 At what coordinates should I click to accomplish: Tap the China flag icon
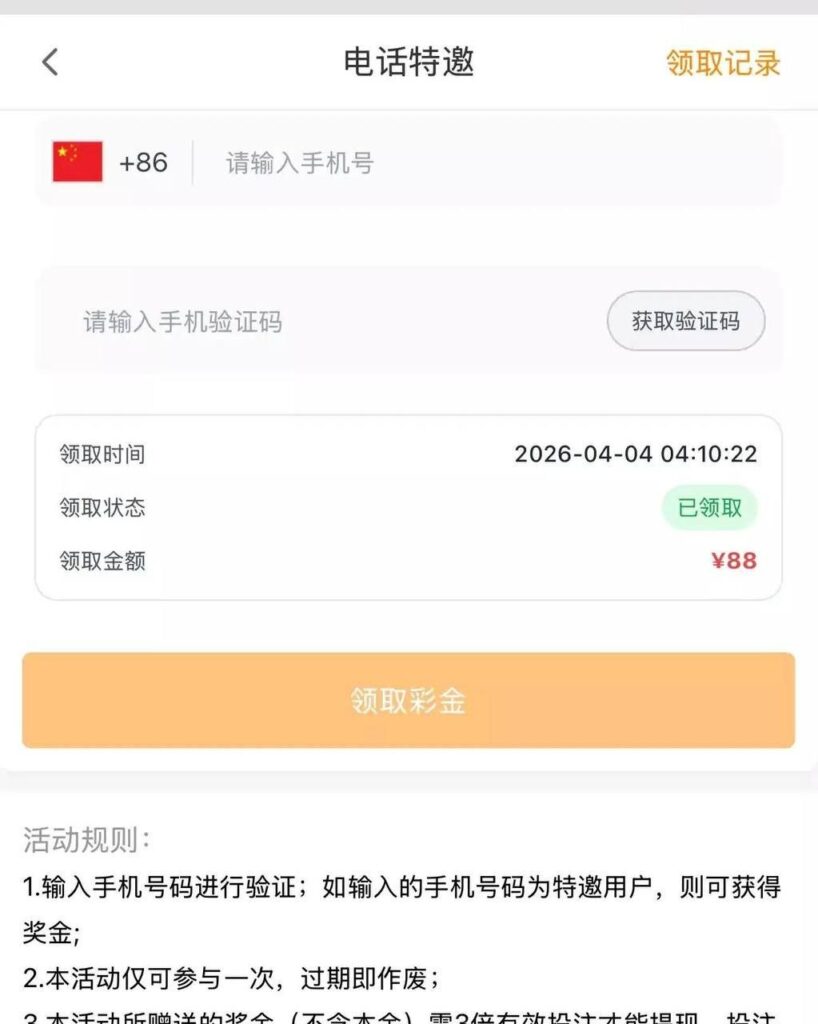(x=78, y=160)
